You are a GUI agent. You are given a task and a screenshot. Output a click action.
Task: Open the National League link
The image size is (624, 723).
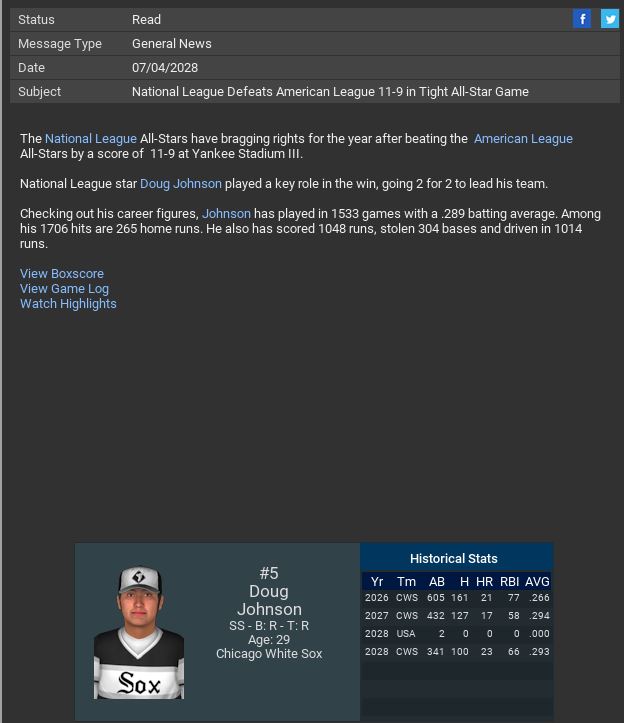[91, 139]
